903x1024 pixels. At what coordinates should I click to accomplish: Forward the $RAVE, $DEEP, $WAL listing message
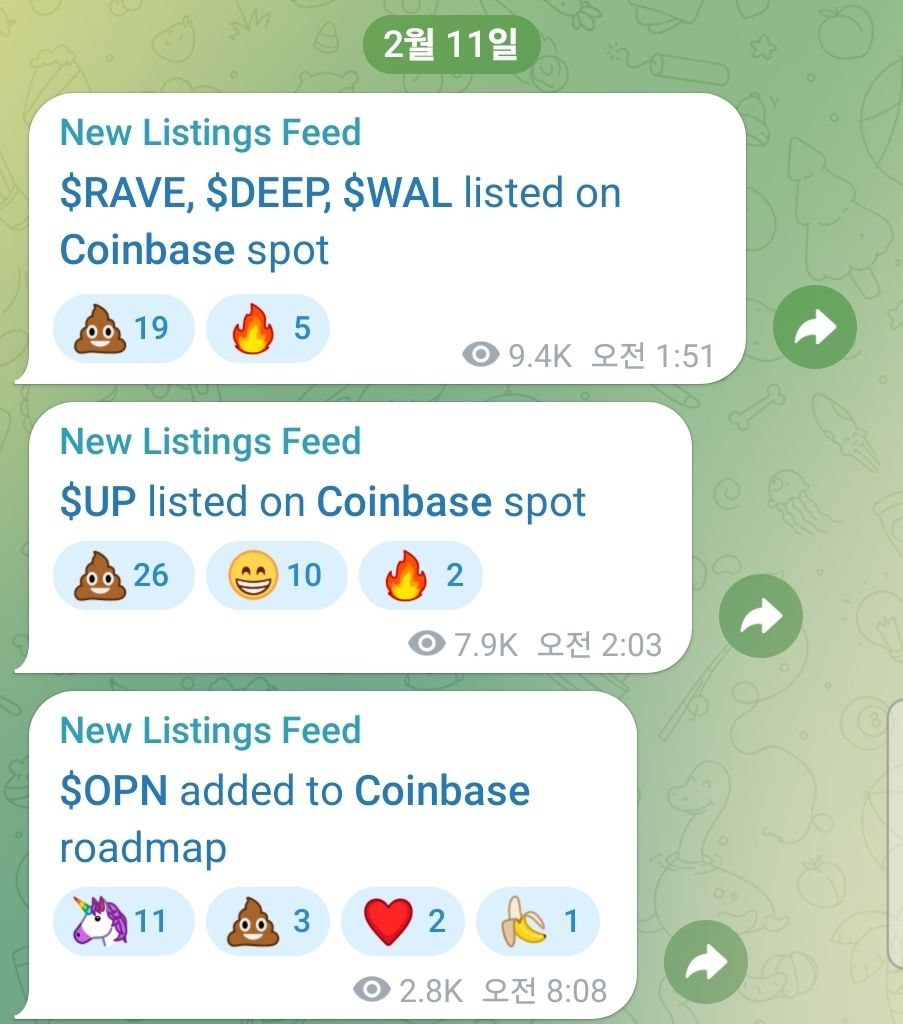(814, 327)
